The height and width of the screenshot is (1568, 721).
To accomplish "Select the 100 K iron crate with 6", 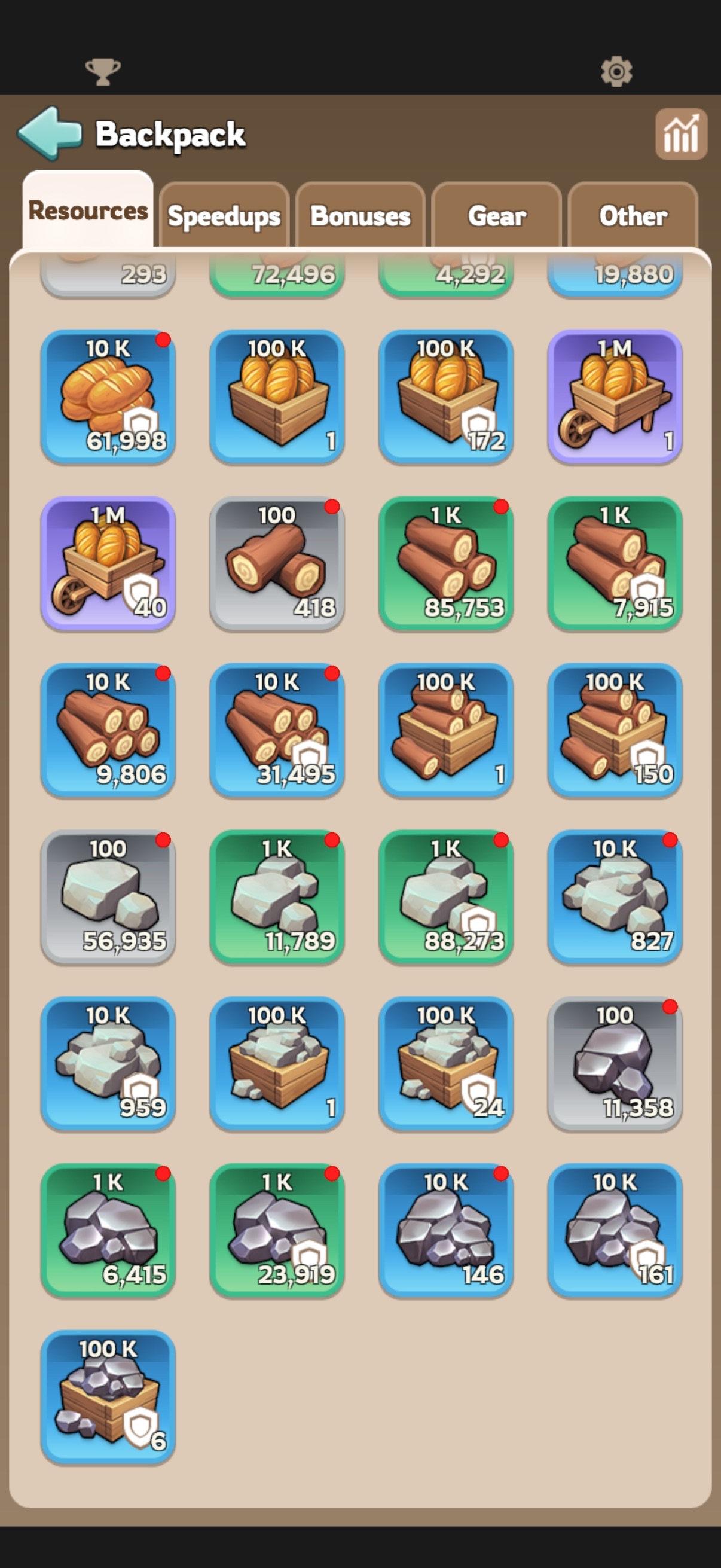I will tap(108, 1398).
